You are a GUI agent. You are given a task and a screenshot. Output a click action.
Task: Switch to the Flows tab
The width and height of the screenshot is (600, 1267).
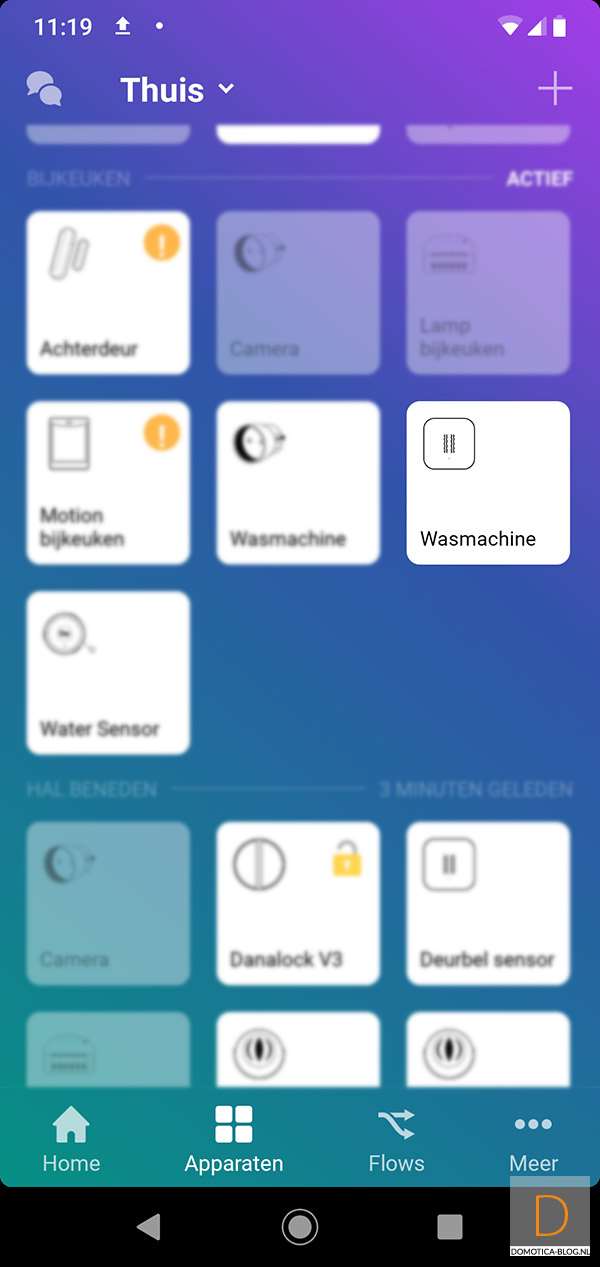pos(396,1139)
